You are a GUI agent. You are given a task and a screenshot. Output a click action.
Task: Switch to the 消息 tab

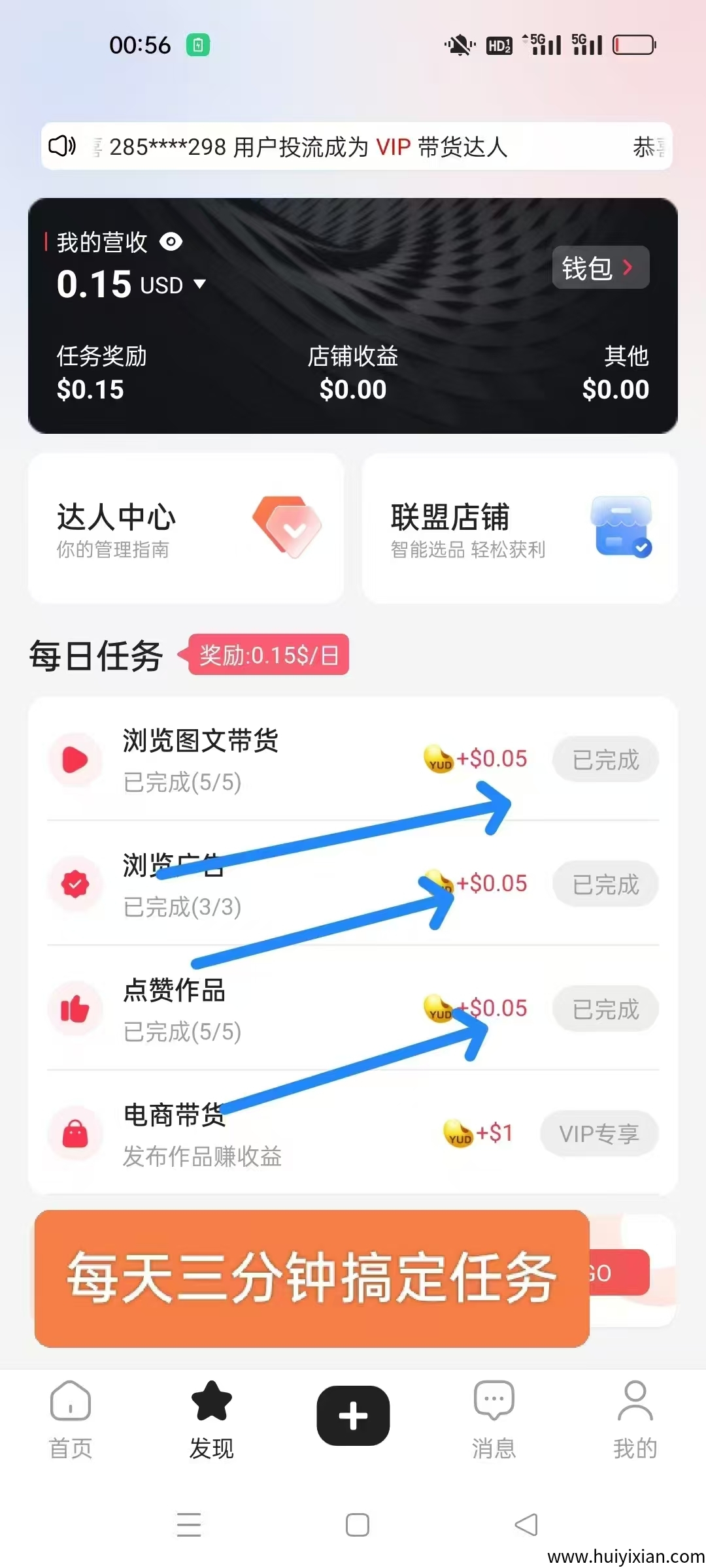[x=494, y=1419]
